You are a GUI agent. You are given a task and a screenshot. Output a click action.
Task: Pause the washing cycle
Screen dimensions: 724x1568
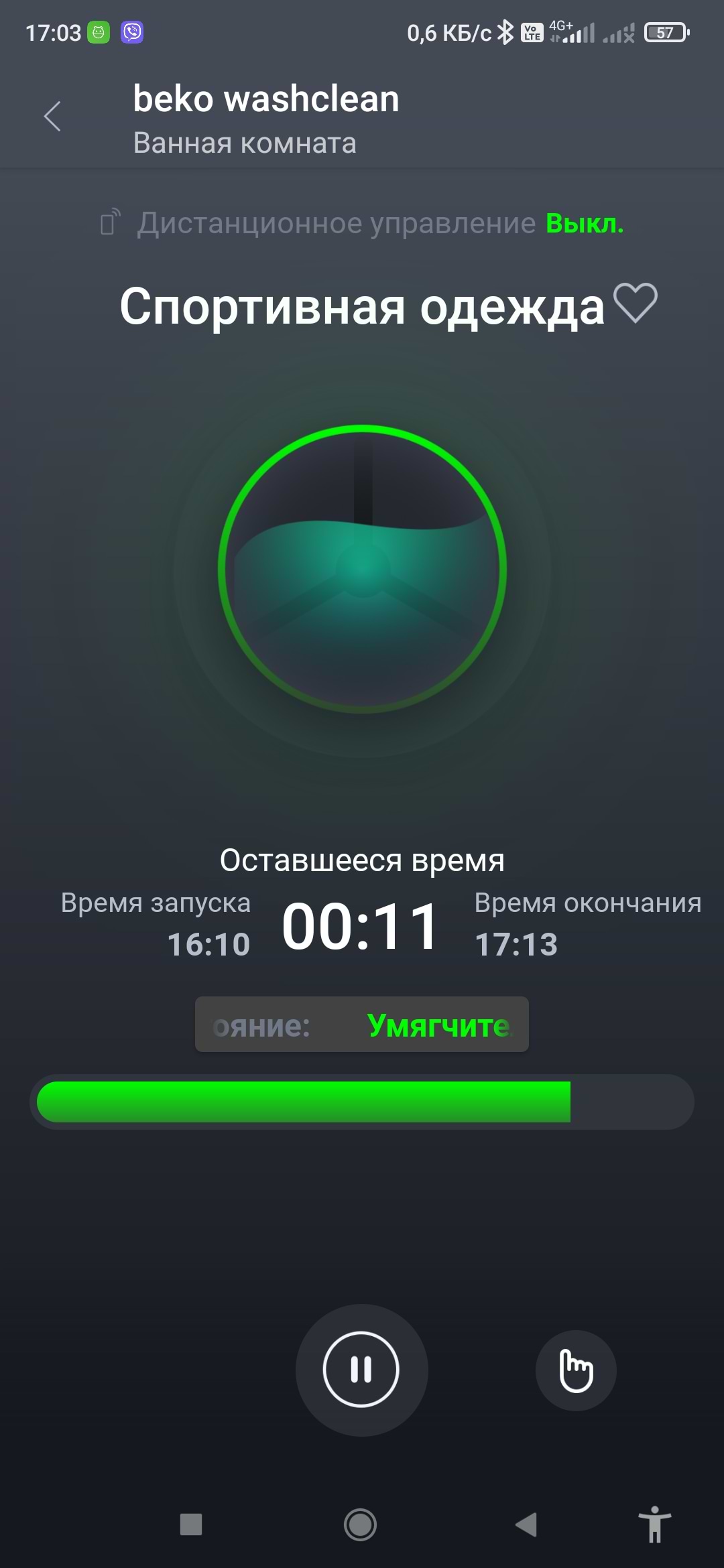361,1370
